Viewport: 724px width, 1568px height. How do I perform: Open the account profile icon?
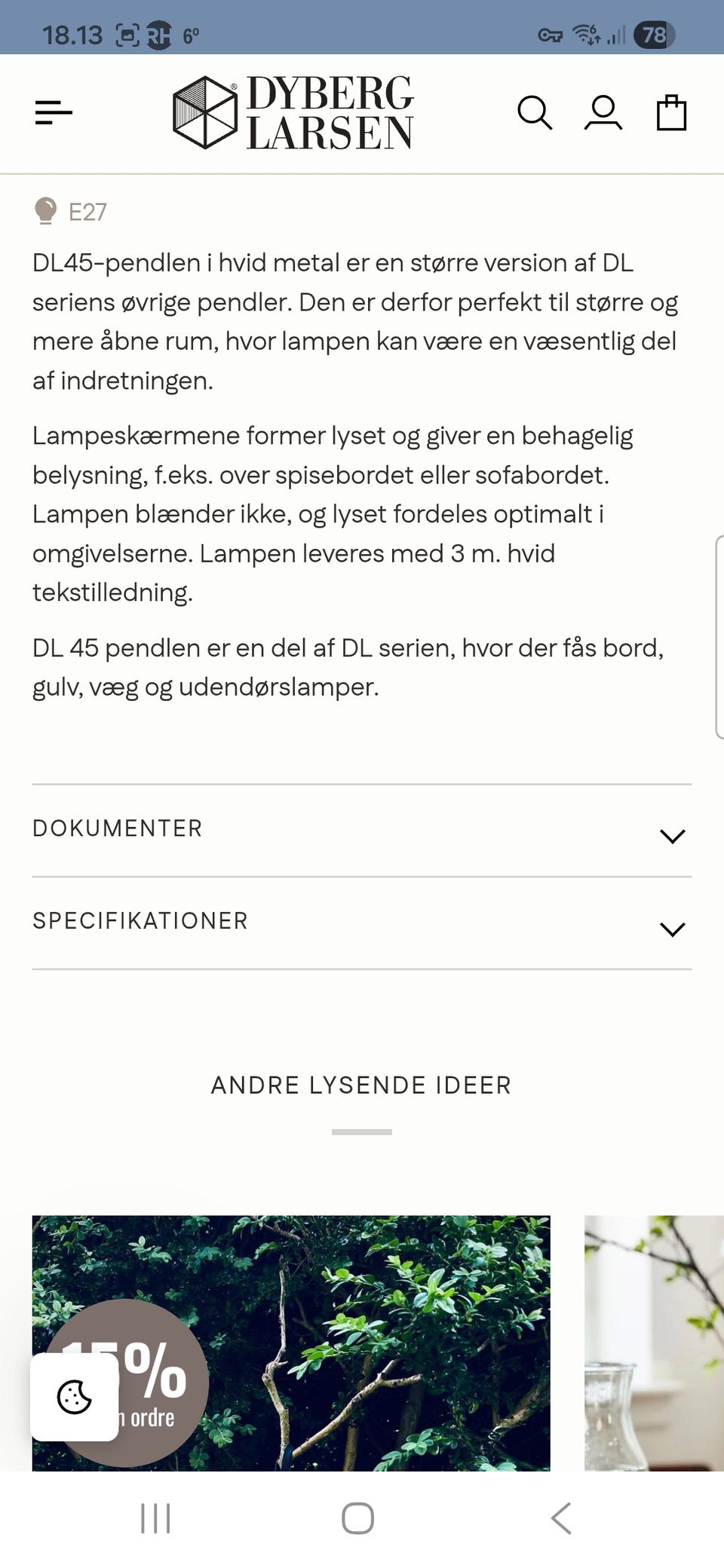pos(603,113)
